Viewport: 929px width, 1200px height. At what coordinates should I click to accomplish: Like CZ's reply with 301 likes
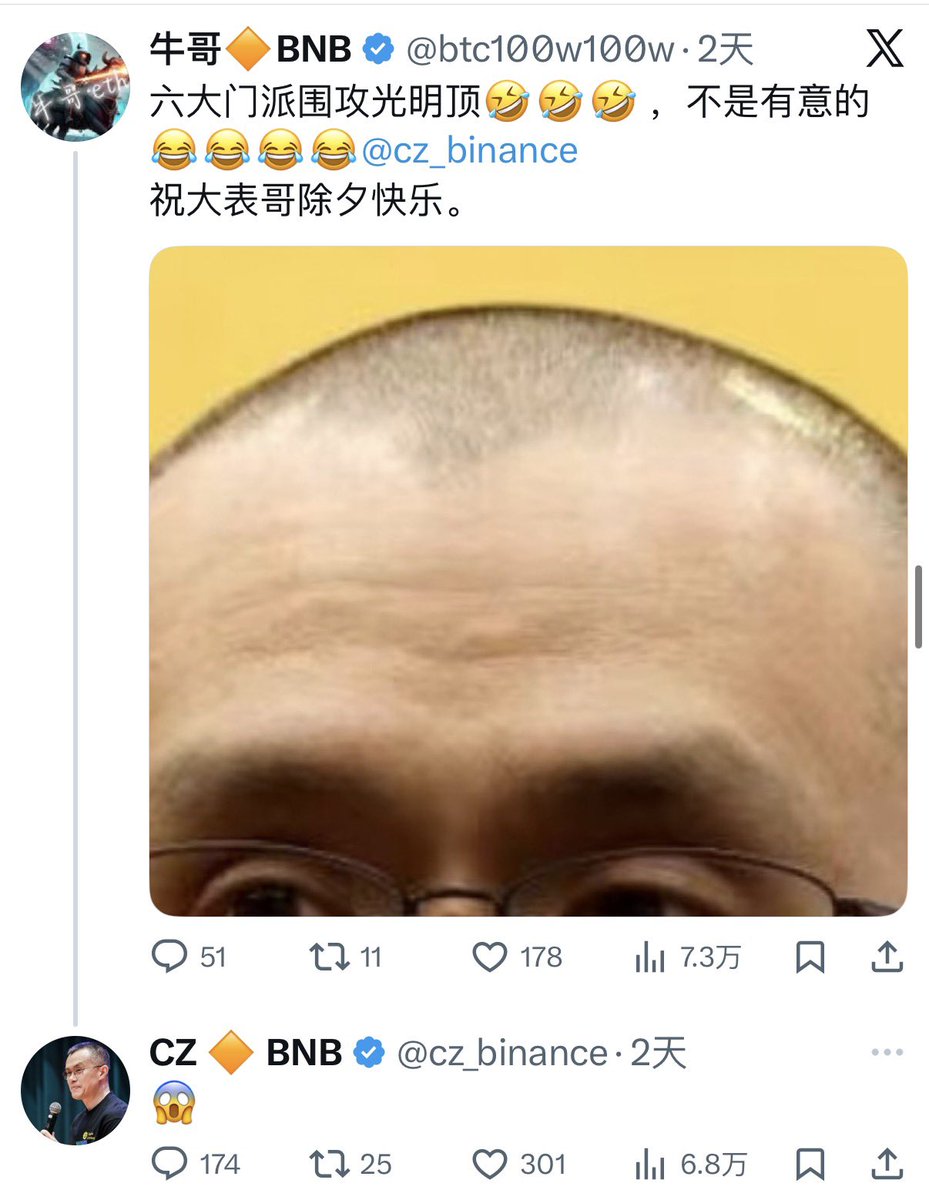pyautogui.click(x=490, y=1164)
